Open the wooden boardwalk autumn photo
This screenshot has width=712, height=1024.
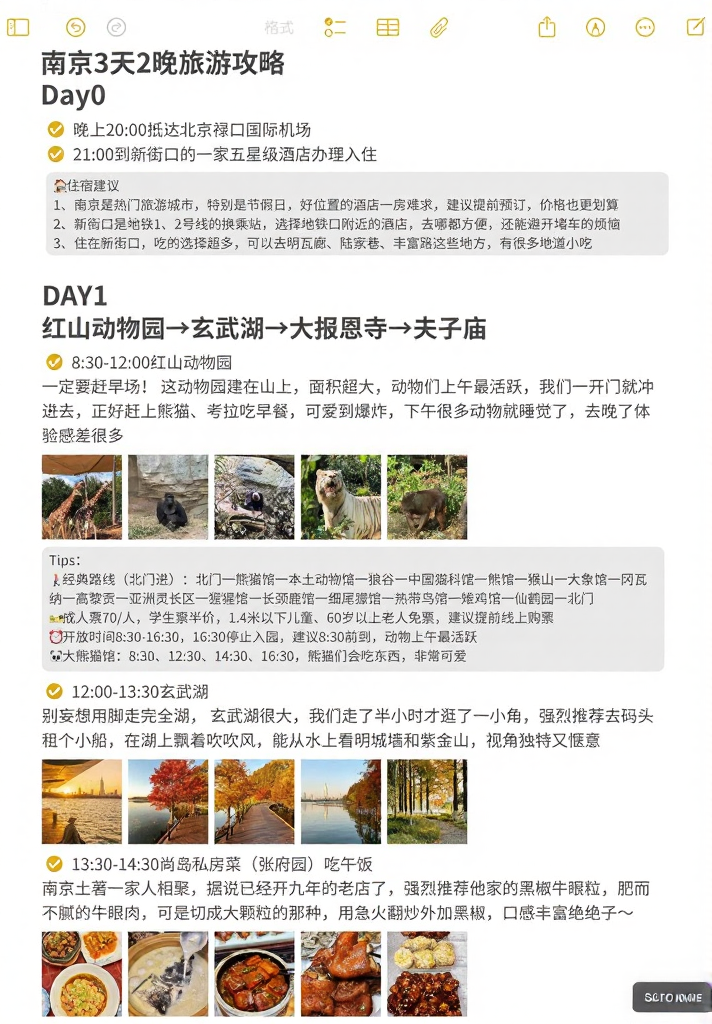coord(254,801)
